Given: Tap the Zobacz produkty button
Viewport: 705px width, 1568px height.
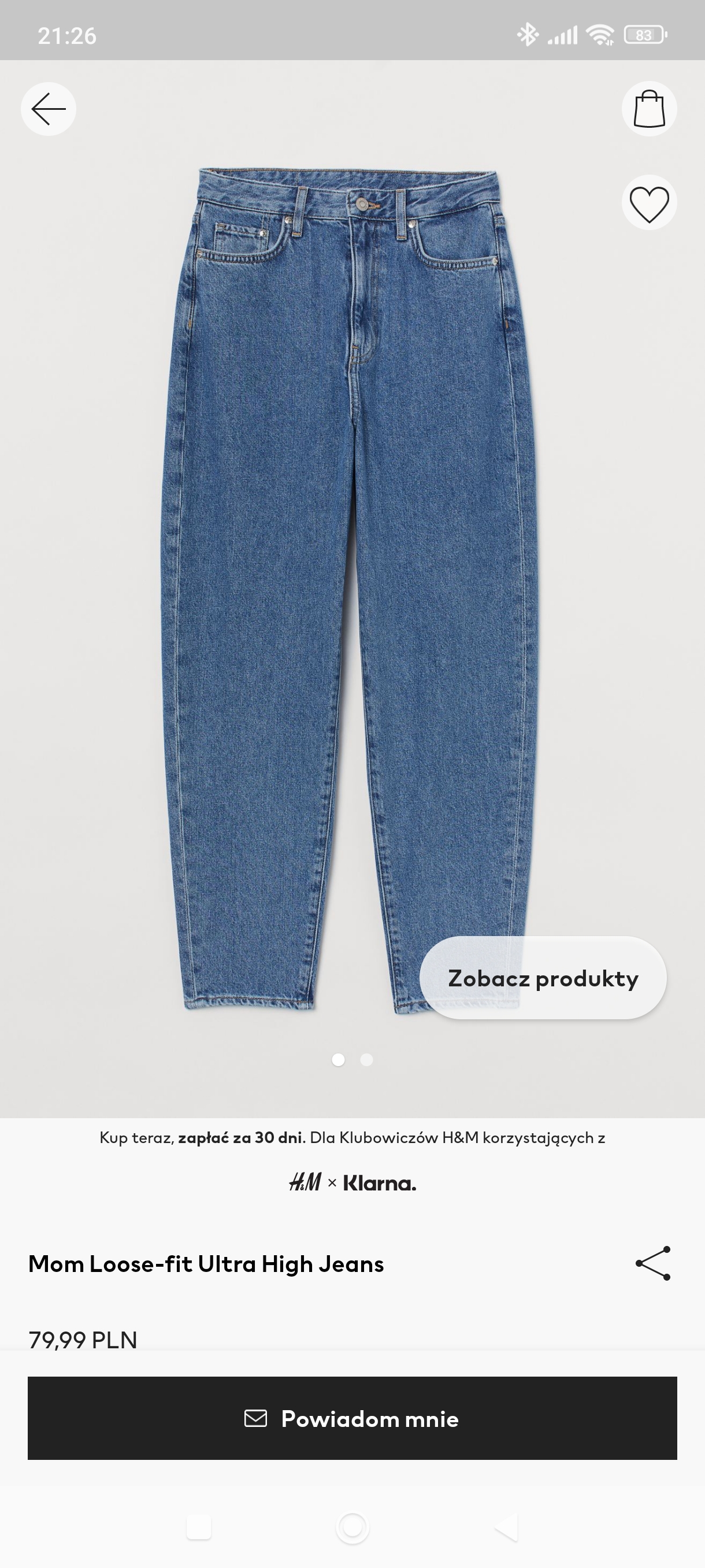Looking at the screenshot, I should click(543, 978).
